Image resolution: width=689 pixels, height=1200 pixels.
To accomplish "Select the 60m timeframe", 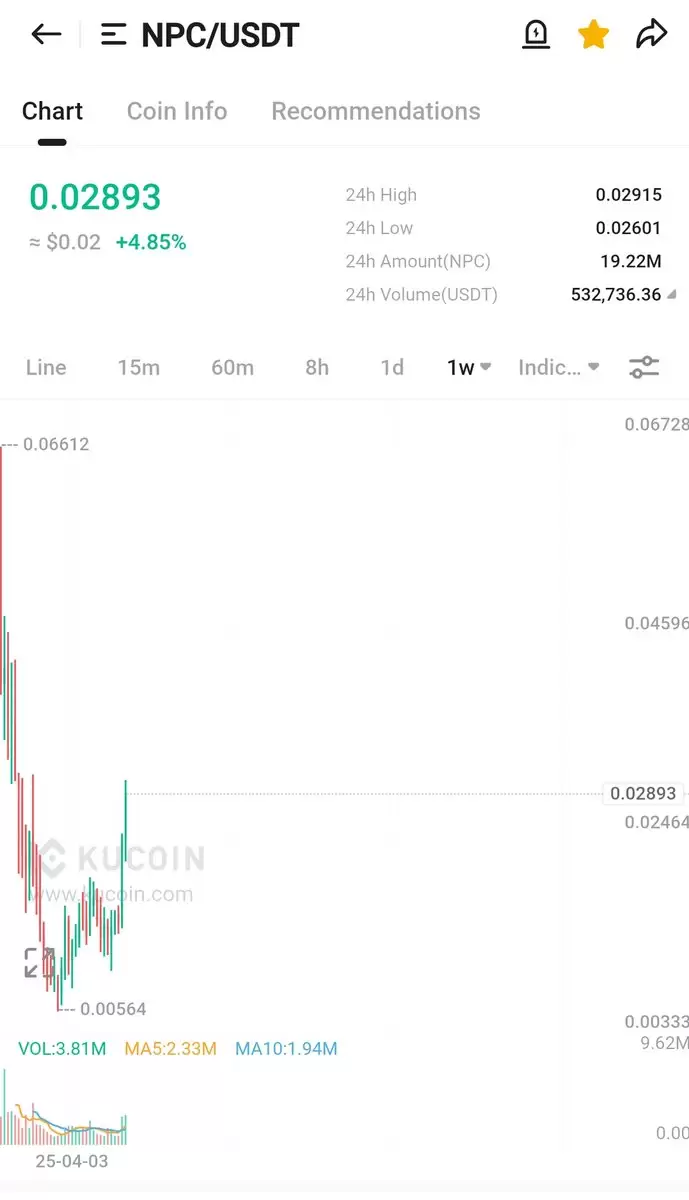I will tap(232, 367).
